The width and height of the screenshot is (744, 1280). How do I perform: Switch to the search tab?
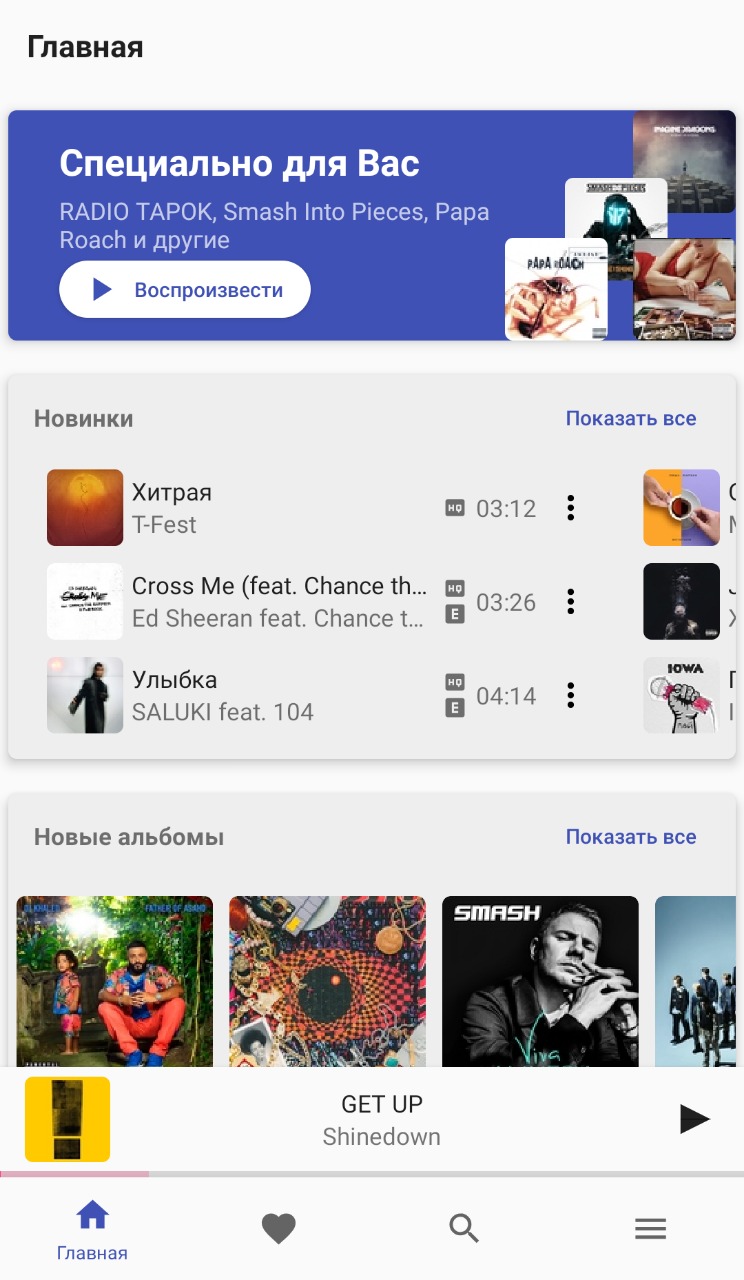pyautogui.click(x=464, y=1228)
